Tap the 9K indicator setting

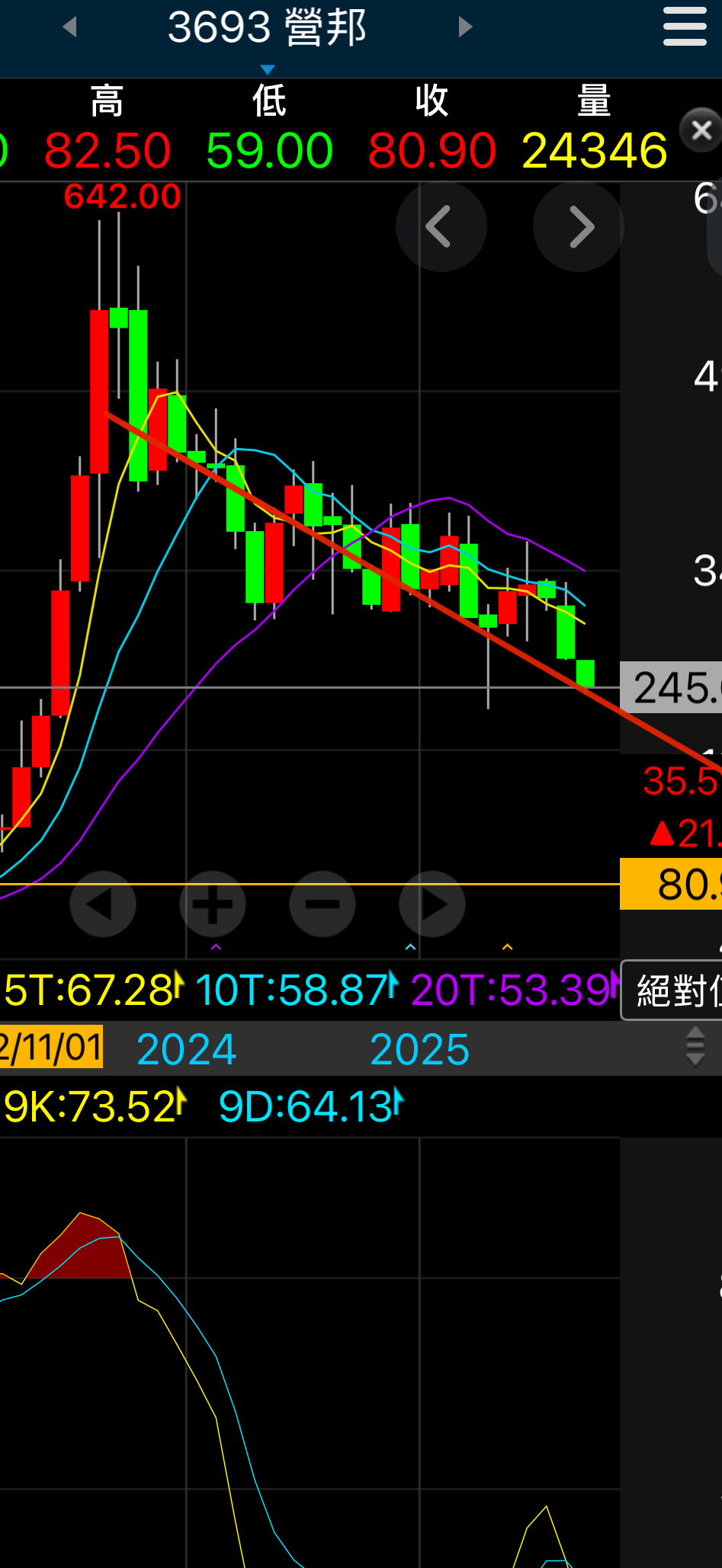pyautogui.click(x=95, y=1106)
